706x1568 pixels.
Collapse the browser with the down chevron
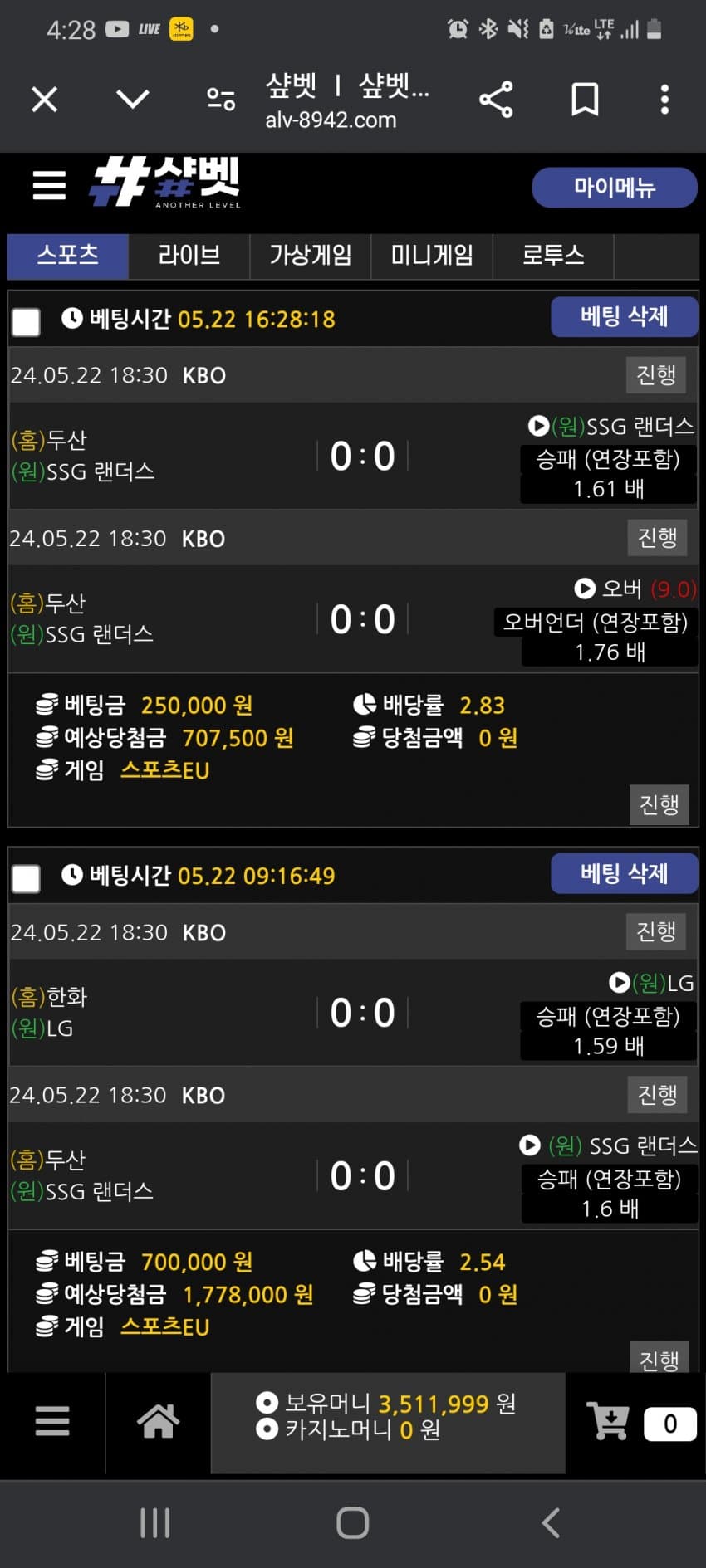133,100
